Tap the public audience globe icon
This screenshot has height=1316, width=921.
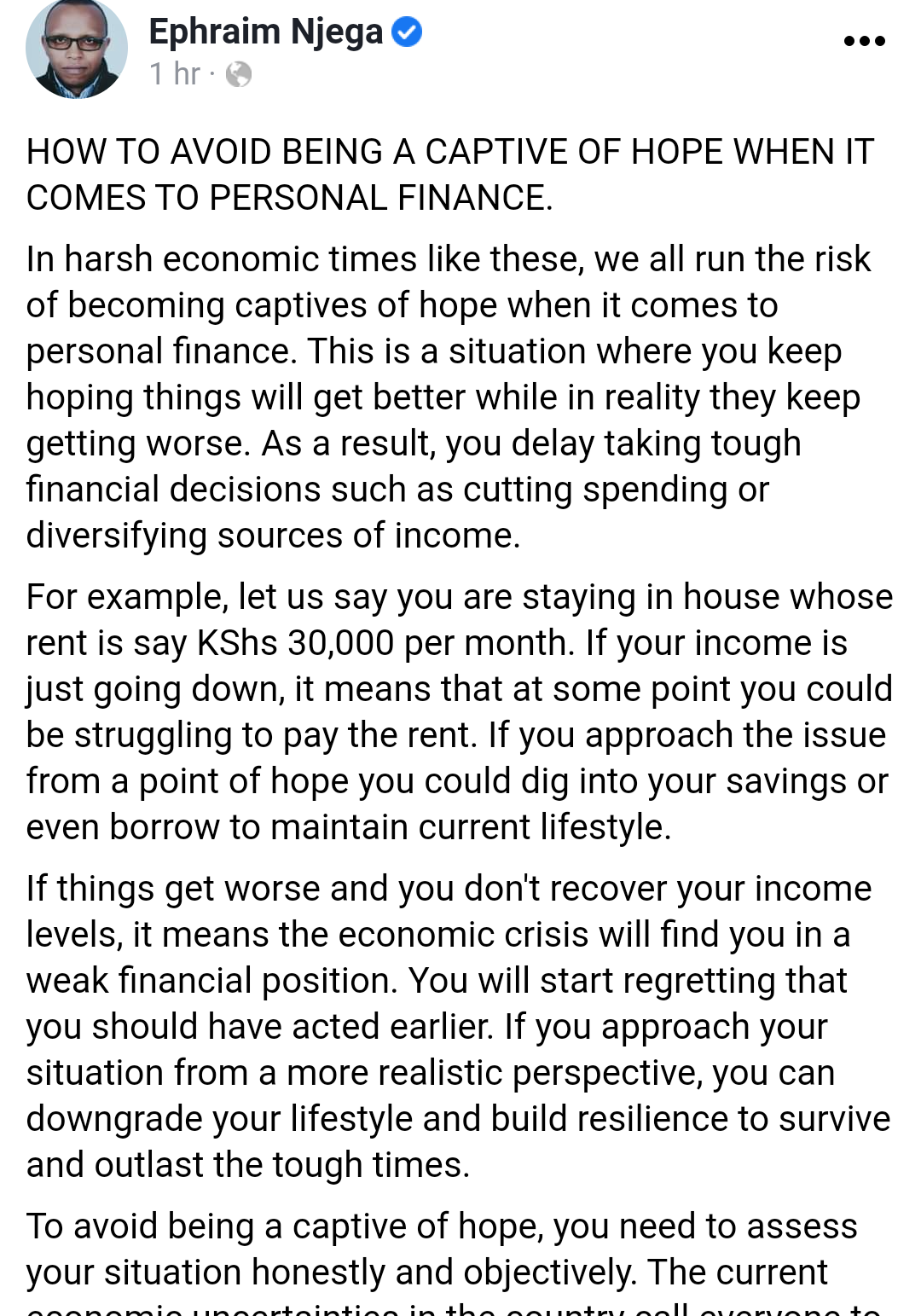coord(239,75)
